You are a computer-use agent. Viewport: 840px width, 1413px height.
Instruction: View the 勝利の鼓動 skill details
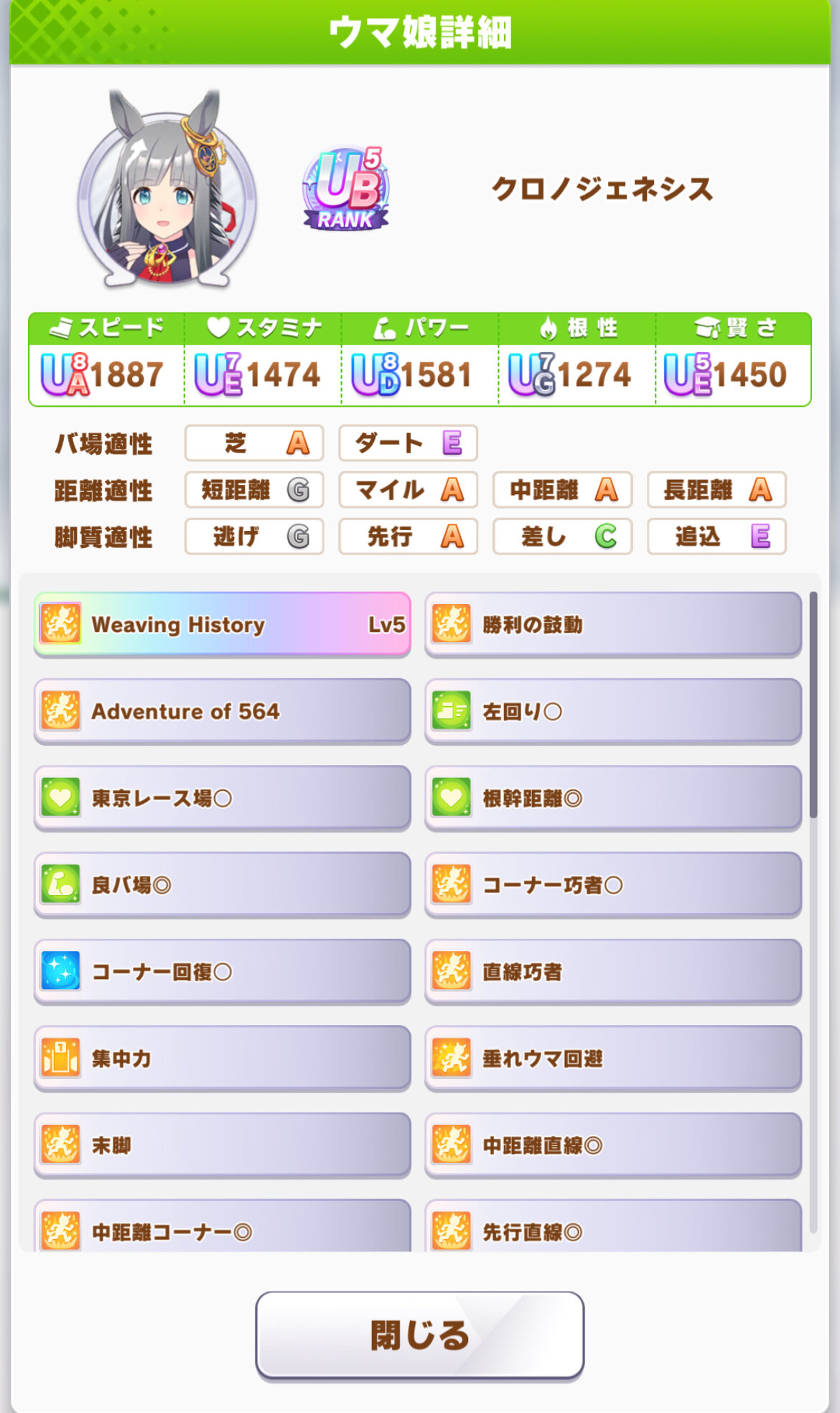click(613, 624)
